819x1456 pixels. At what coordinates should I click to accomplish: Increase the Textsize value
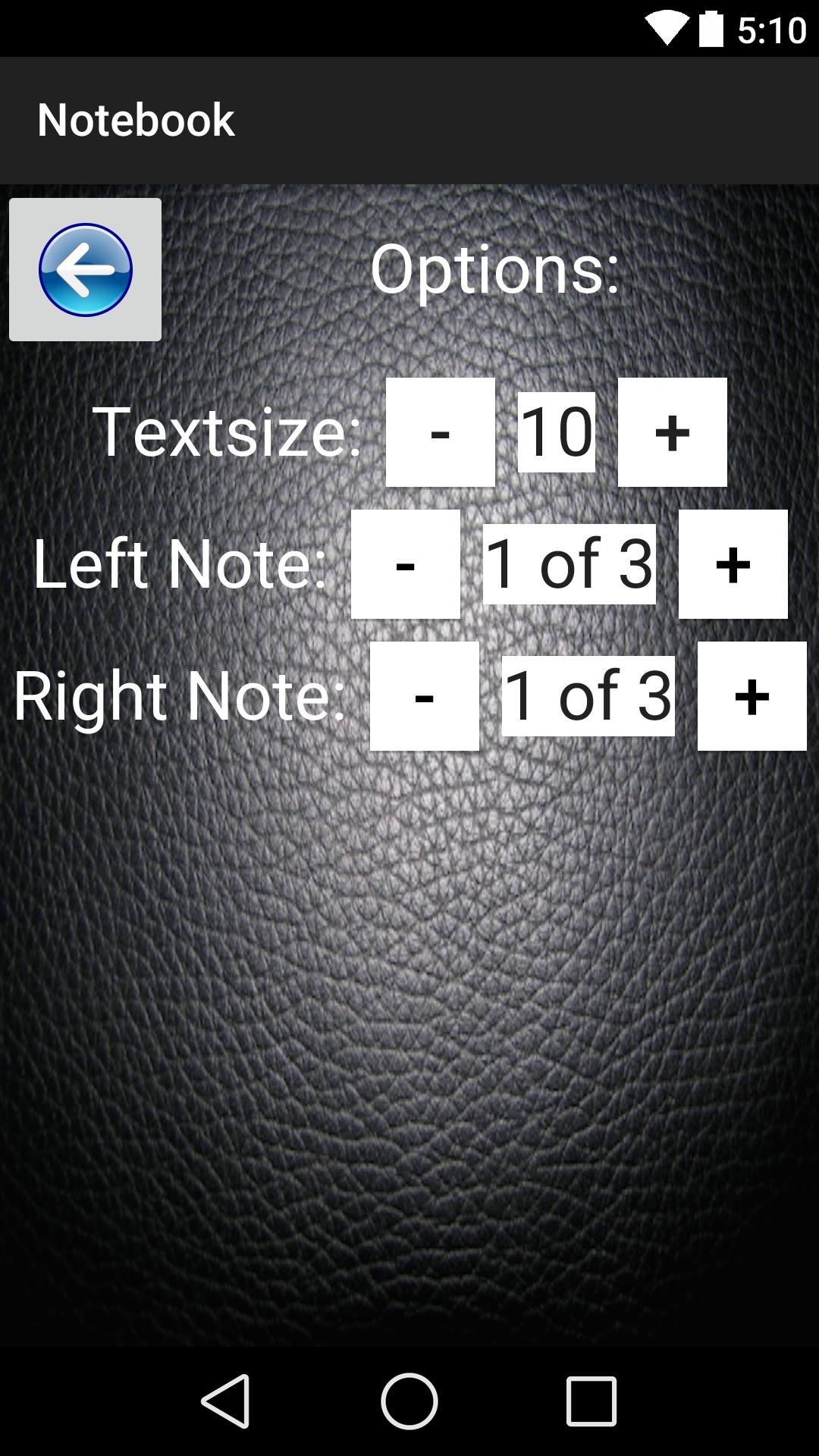click(672, 432)
